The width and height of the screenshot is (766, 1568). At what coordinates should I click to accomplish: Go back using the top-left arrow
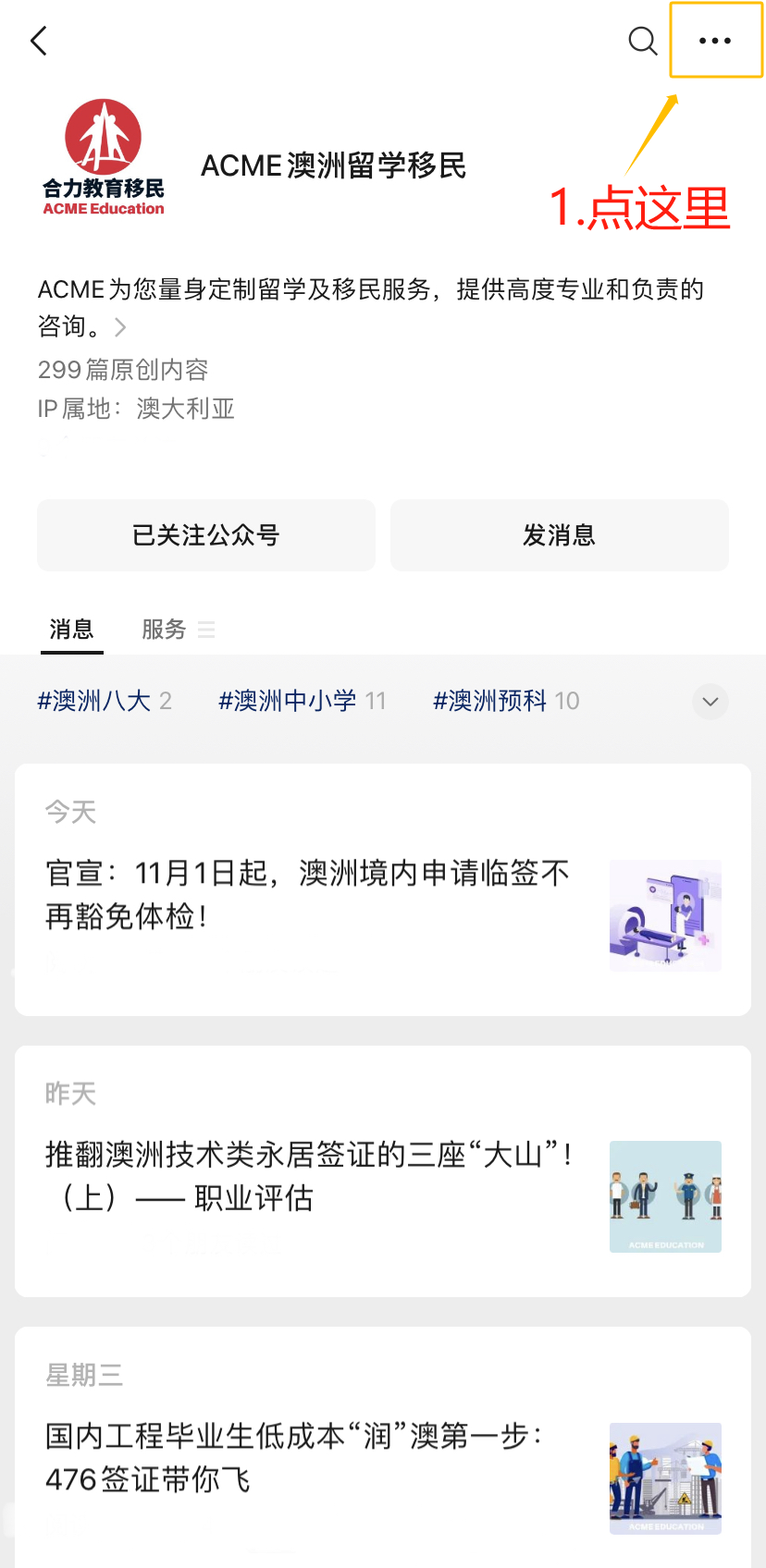[39, 41]
